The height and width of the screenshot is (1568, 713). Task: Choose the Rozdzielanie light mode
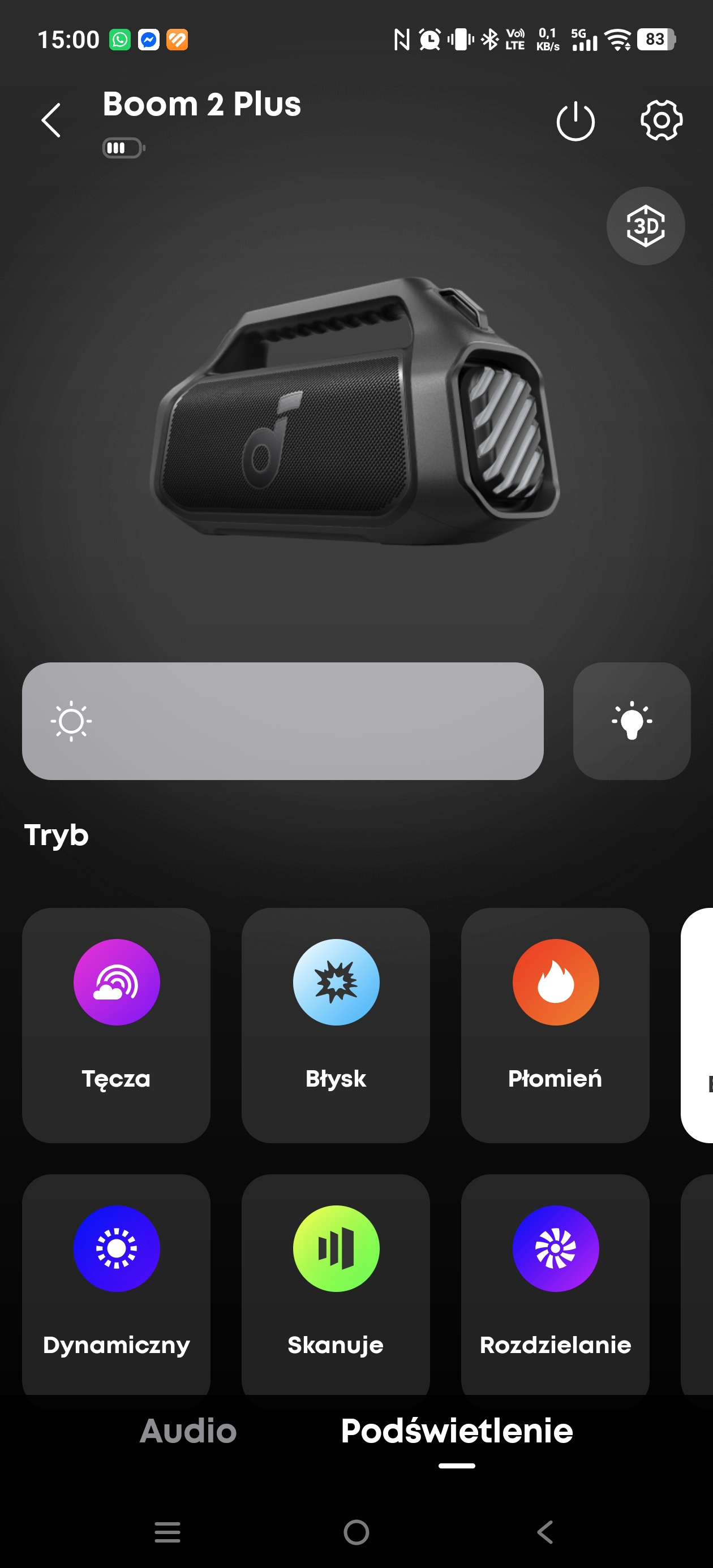[555, 1285]
